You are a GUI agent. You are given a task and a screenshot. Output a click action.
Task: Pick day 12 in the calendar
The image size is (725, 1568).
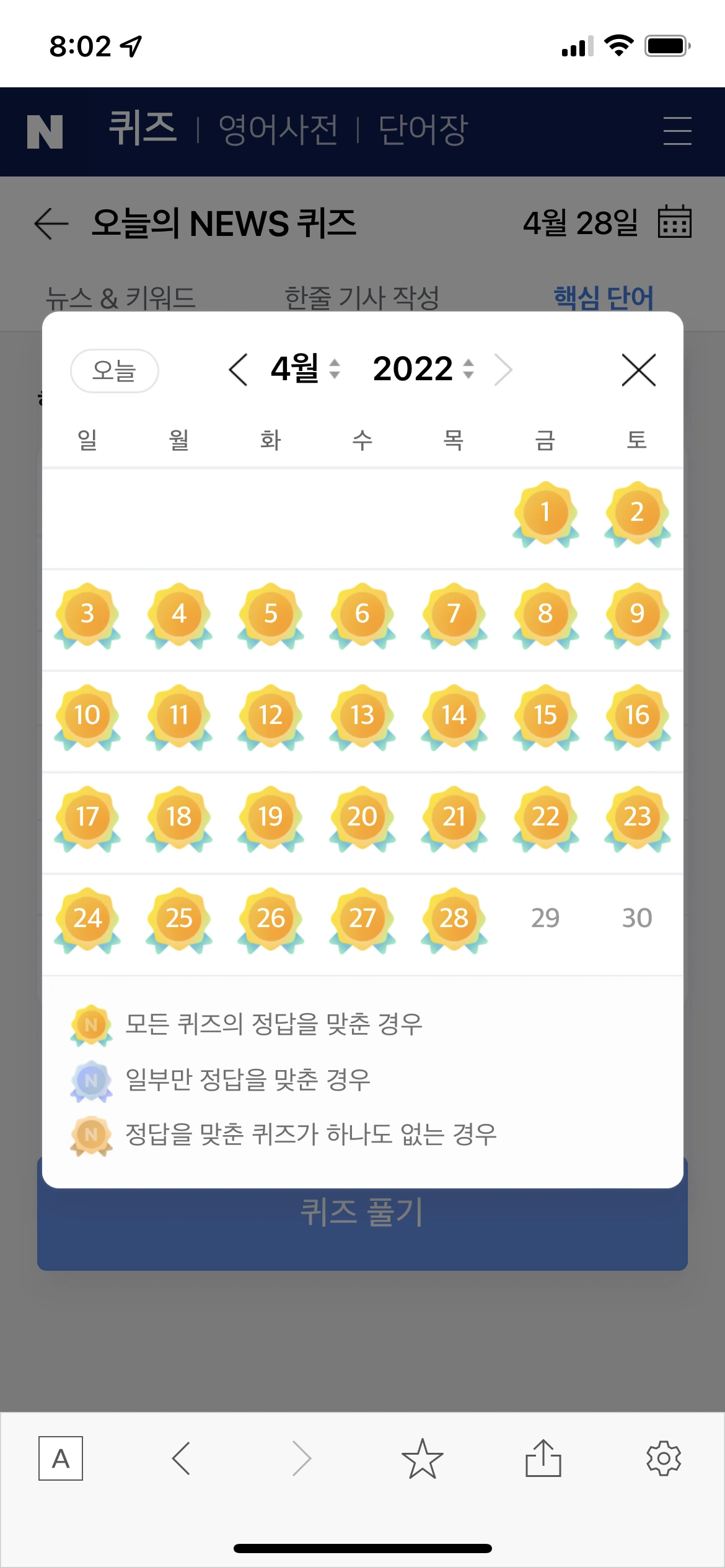click(x=271, y=716)
